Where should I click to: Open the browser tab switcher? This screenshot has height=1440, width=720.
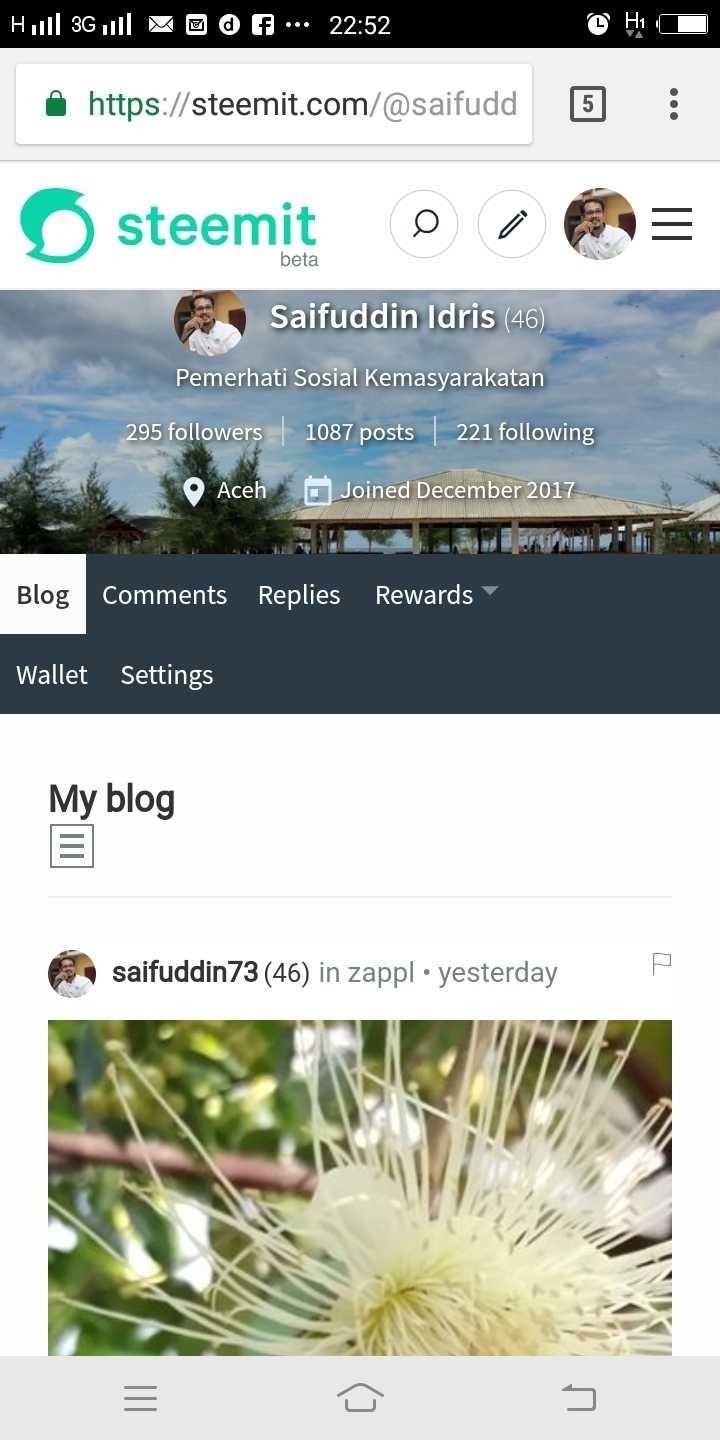588,104
